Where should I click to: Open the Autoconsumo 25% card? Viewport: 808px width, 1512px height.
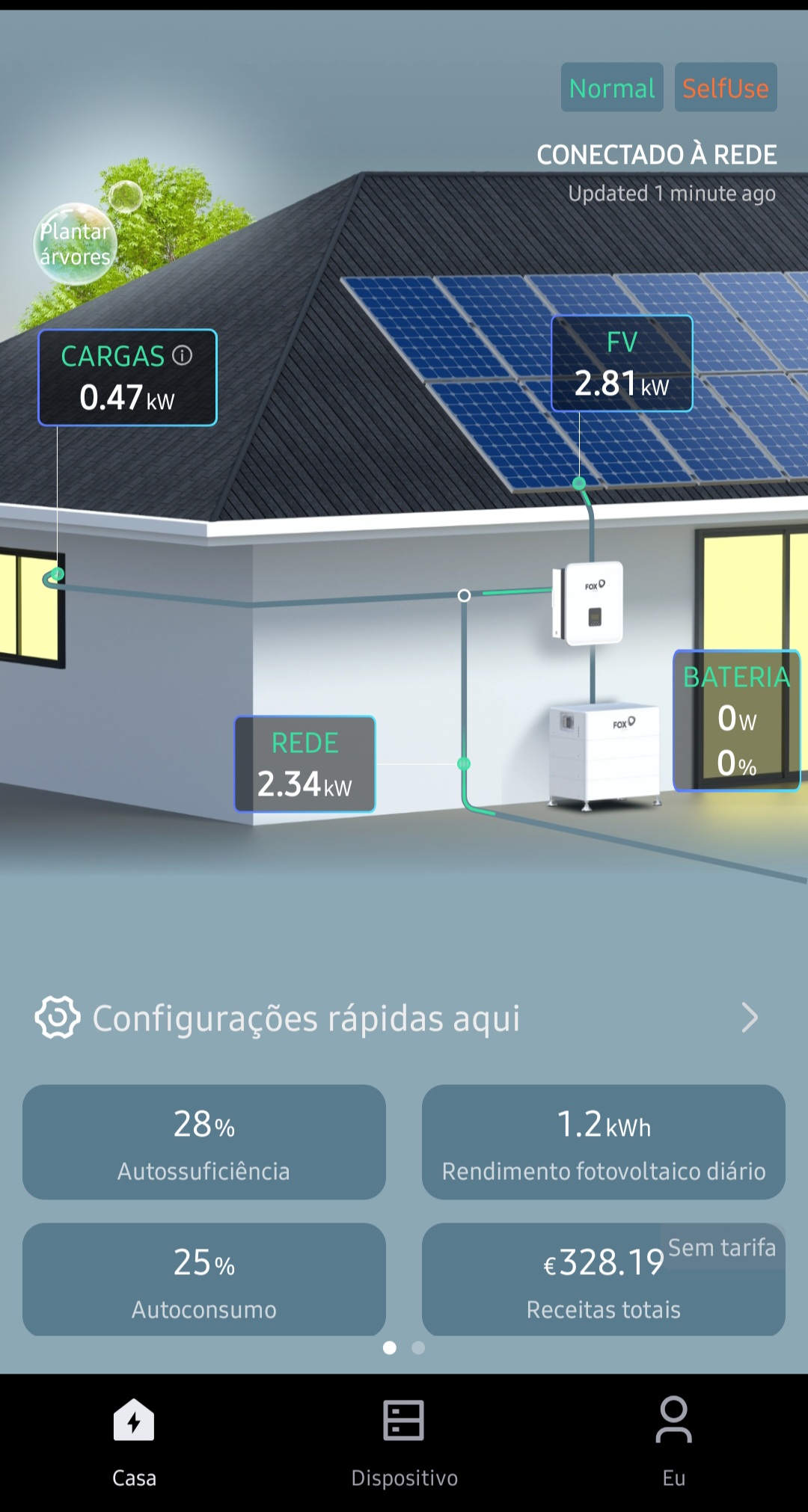point(203,1279)
